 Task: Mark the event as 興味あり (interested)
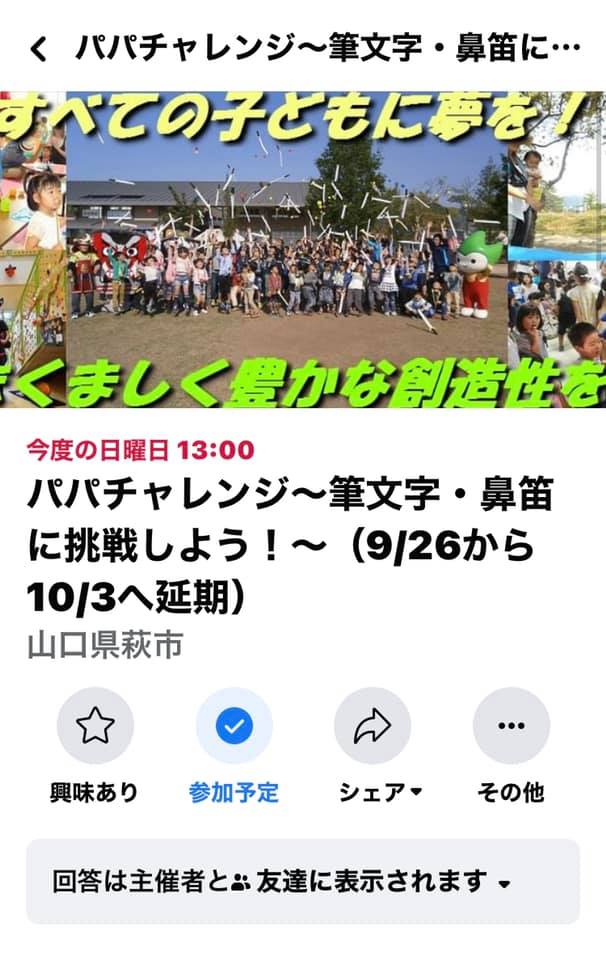click(x=95, y=727)
